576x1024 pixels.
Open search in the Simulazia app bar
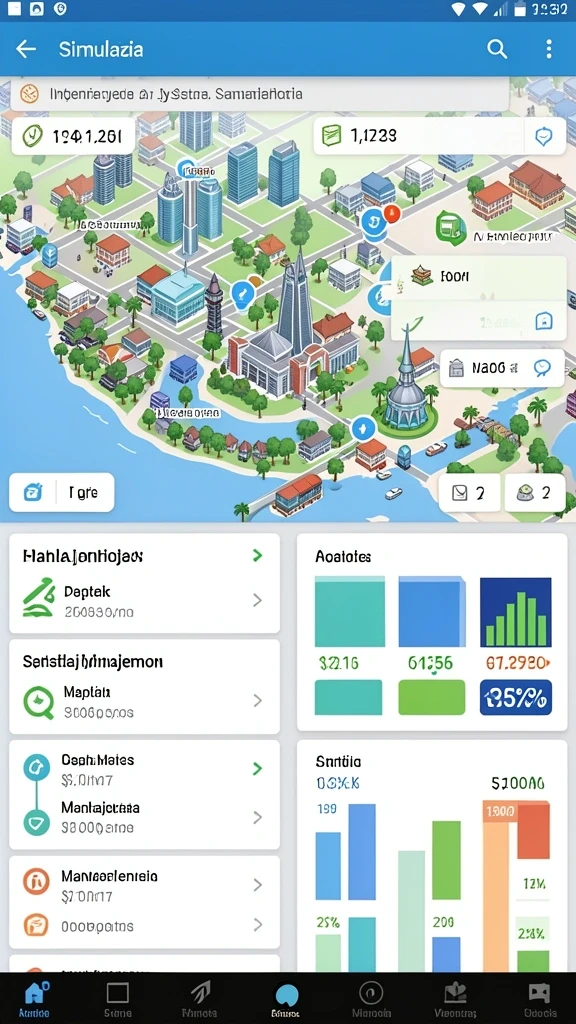click(497, 49)
